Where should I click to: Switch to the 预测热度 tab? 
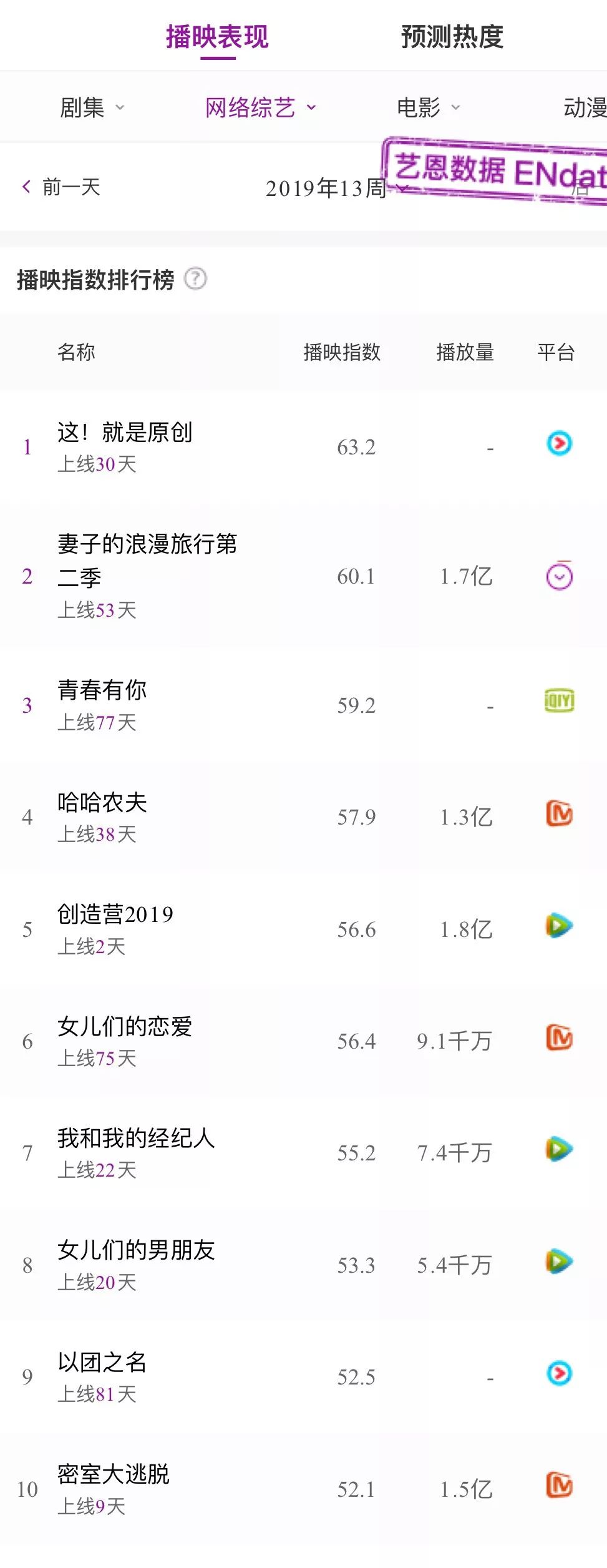tap(452, 37)
